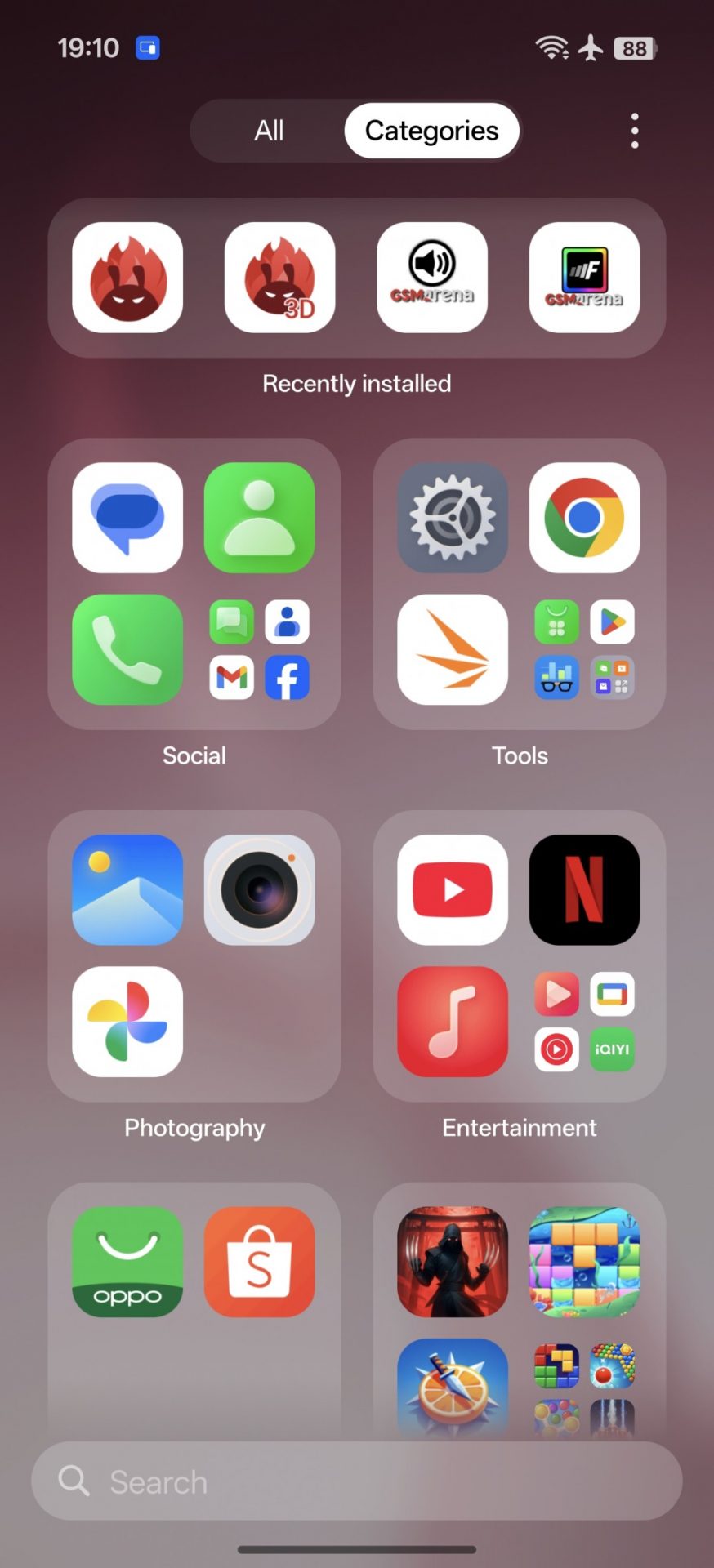Open the three-dot overflow menu
714x1568 pixels.
click(x=635, y=131)
